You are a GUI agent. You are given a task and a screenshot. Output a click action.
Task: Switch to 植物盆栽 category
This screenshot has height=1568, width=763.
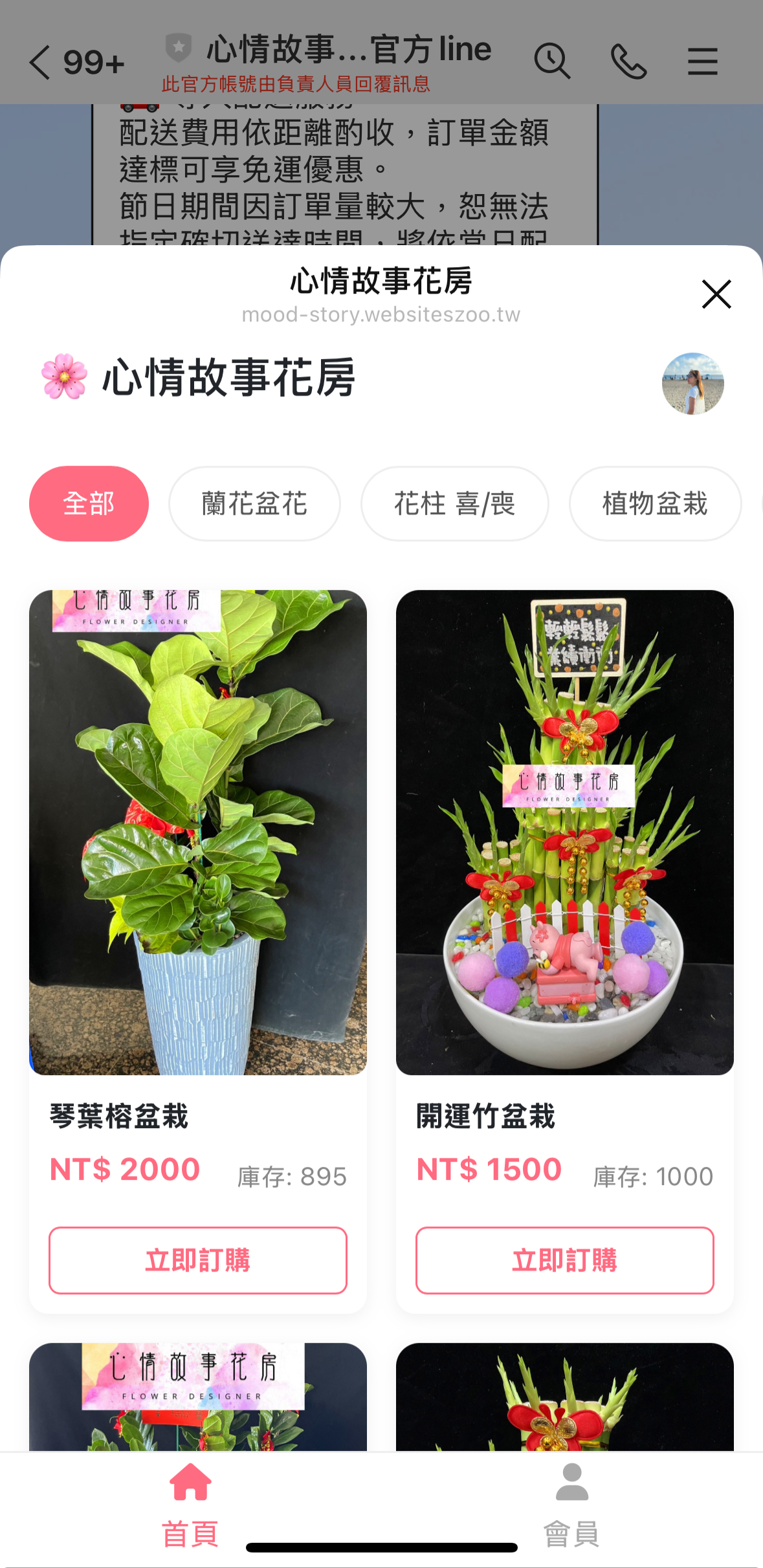point(654,503)
